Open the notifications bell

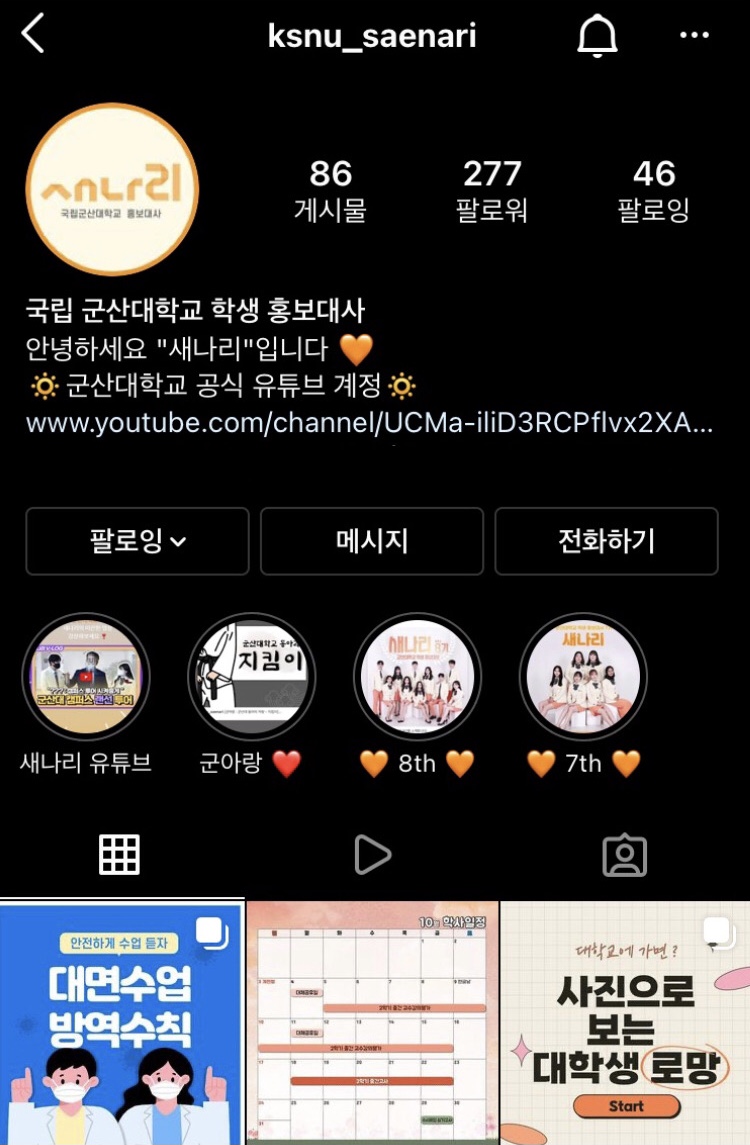pos(597,36)
